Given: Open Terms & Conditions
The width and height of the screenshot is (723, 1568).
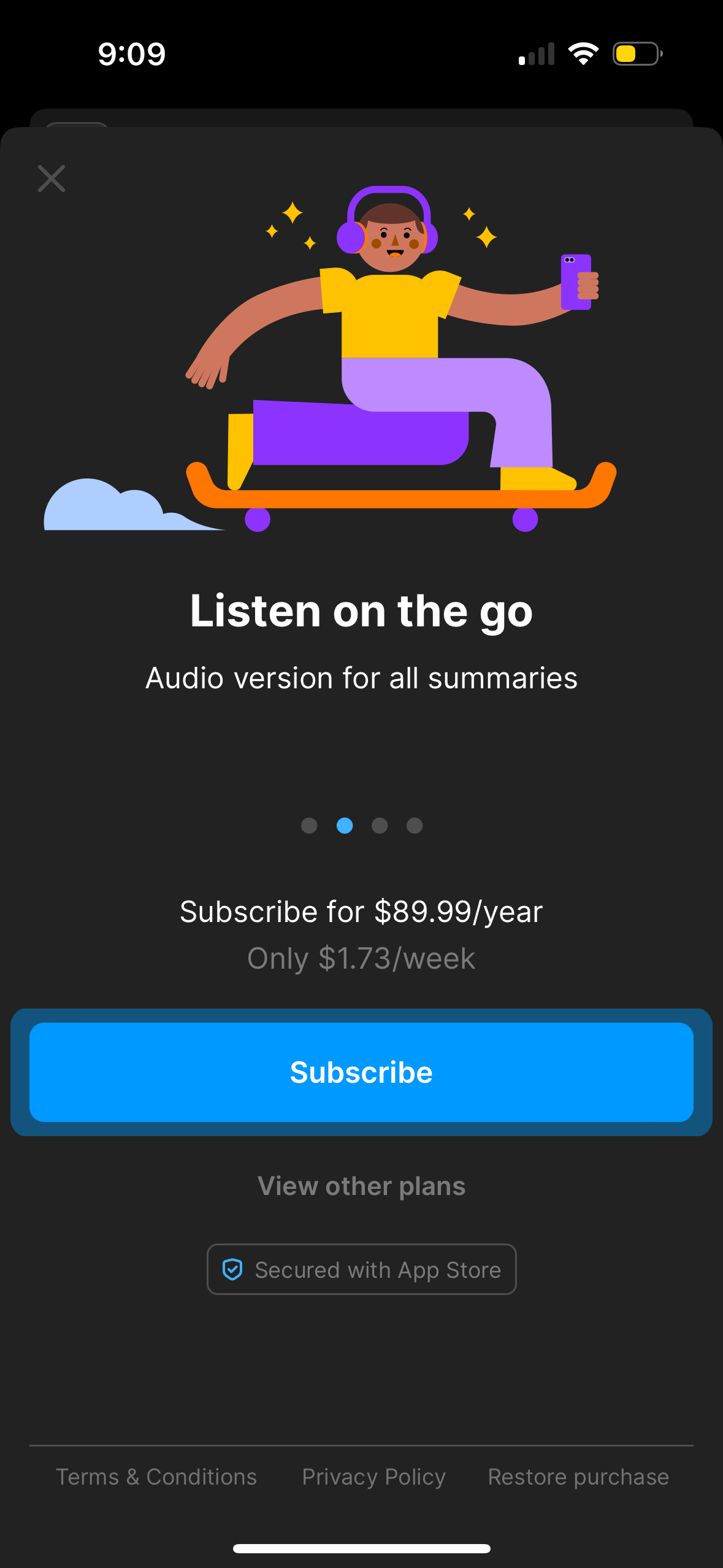Looking at the screenshot, I should [156, 1477].
